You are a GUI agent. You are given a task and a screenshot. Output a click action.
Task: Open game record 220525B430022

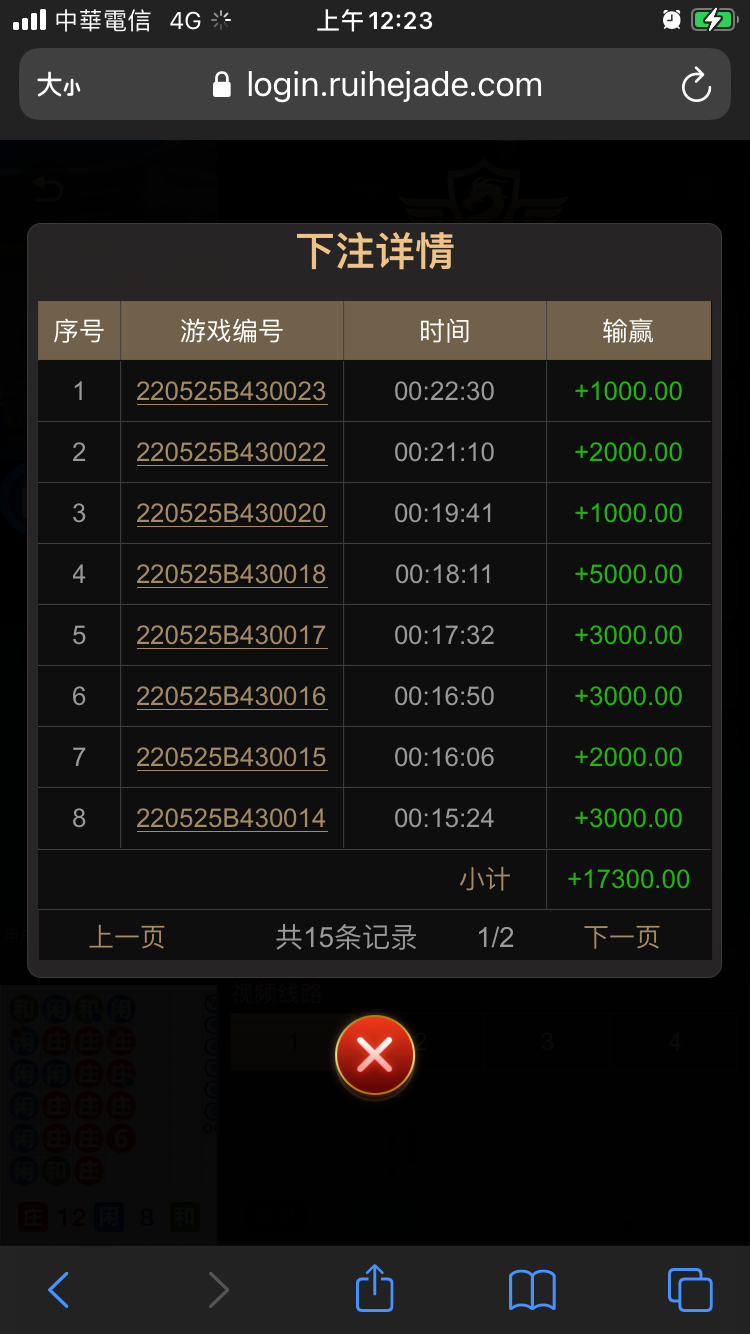click(231, 452)
